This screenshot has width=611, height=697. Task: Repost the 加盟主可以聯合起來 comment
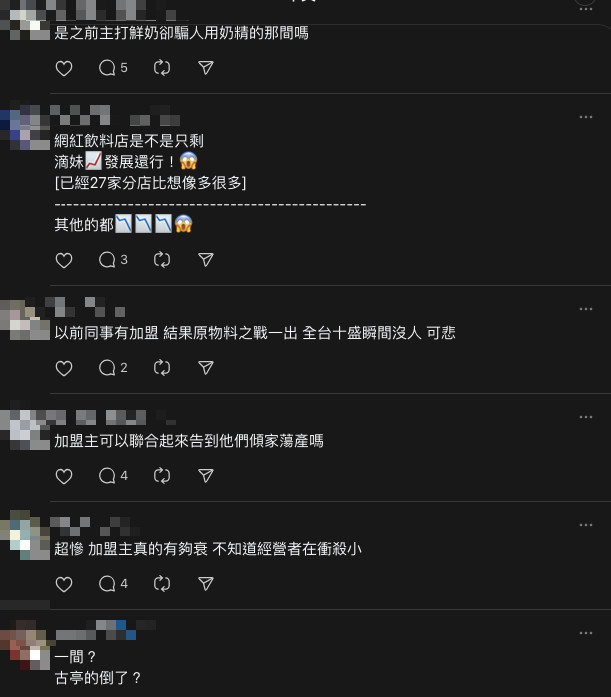pos(162,476)
